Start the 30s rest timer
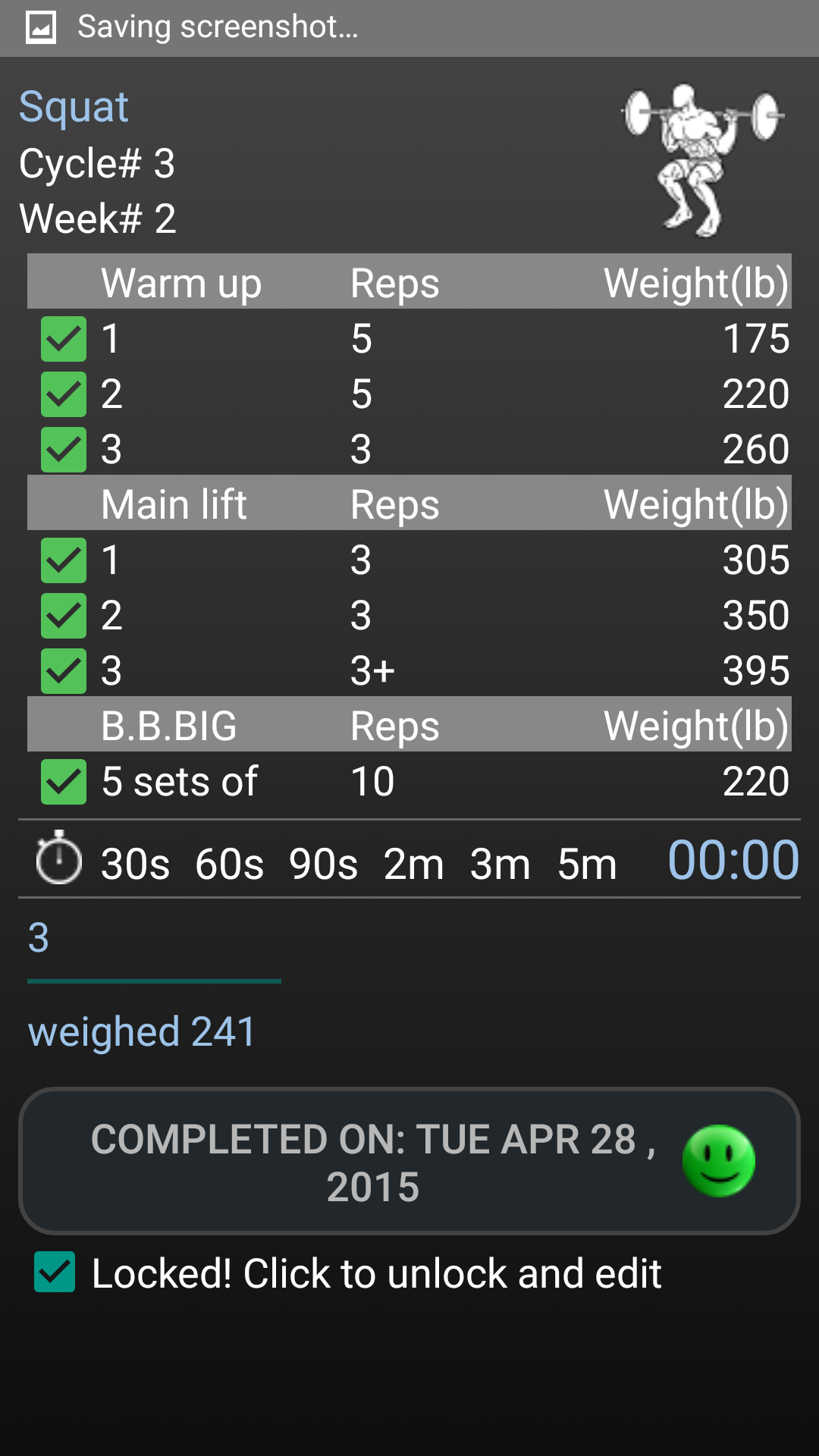 tap(135, 863)
